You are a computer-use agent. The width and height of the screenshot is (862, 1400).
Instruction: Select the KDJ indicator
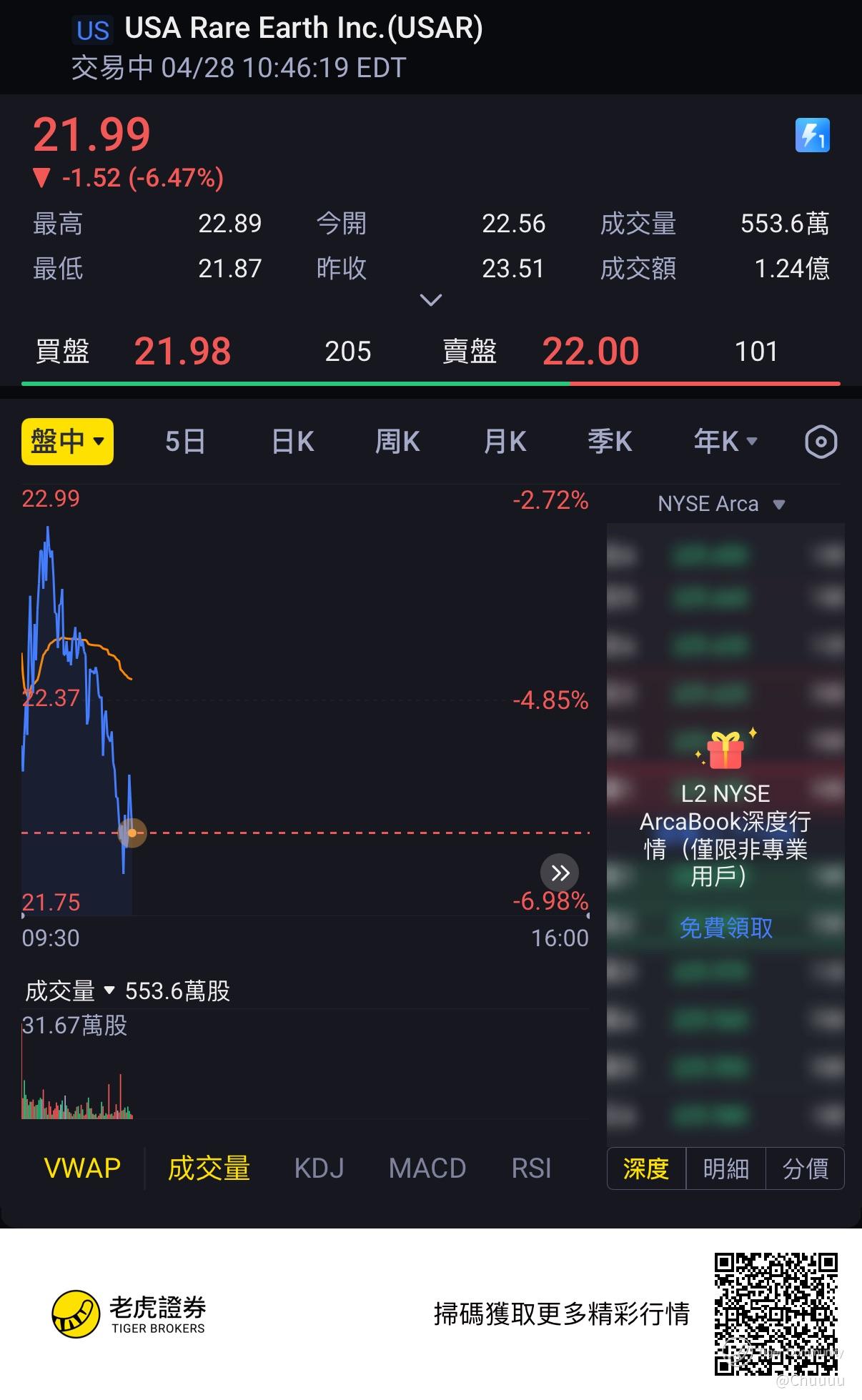pos(319,1168)
